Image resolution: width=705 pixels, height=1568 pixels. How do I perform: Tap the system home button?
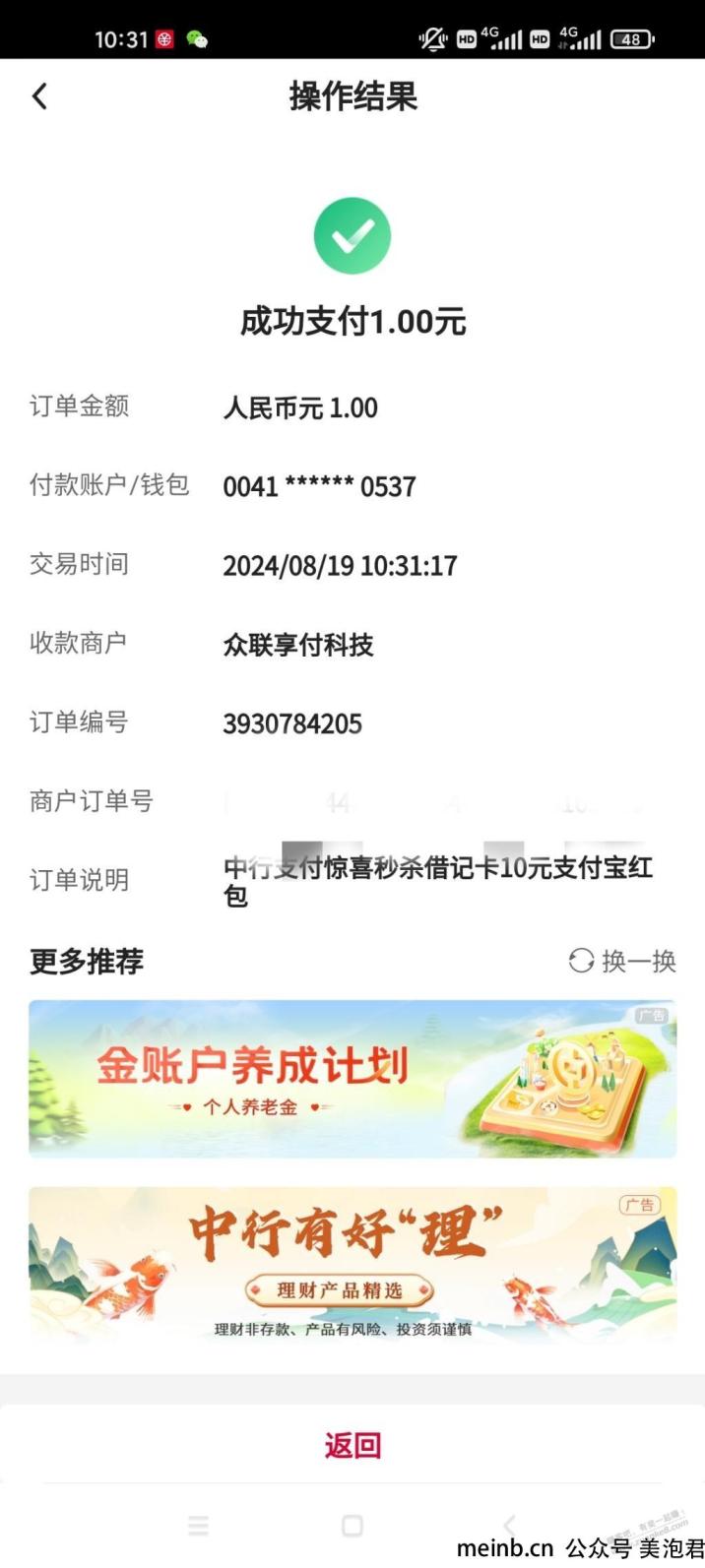pos(352,1526)
